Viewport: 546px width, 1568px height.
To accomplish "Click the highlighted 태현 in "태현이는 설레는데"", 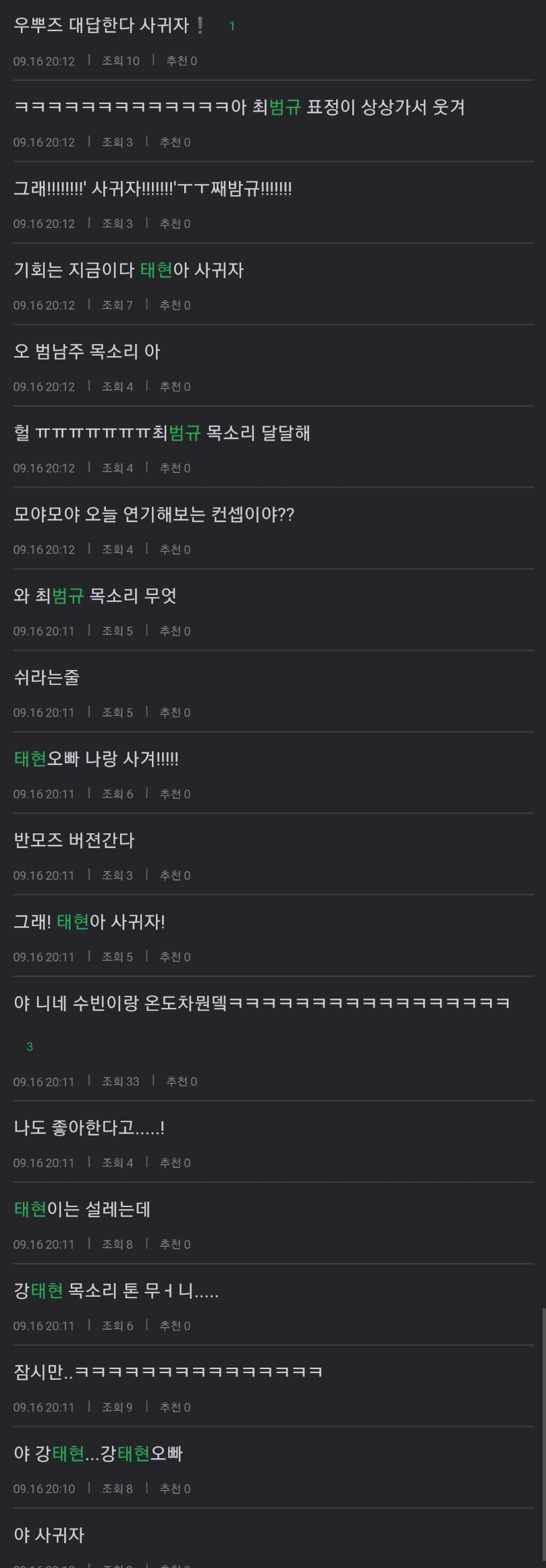I will pyautogui.click(x=30, y=1210).
